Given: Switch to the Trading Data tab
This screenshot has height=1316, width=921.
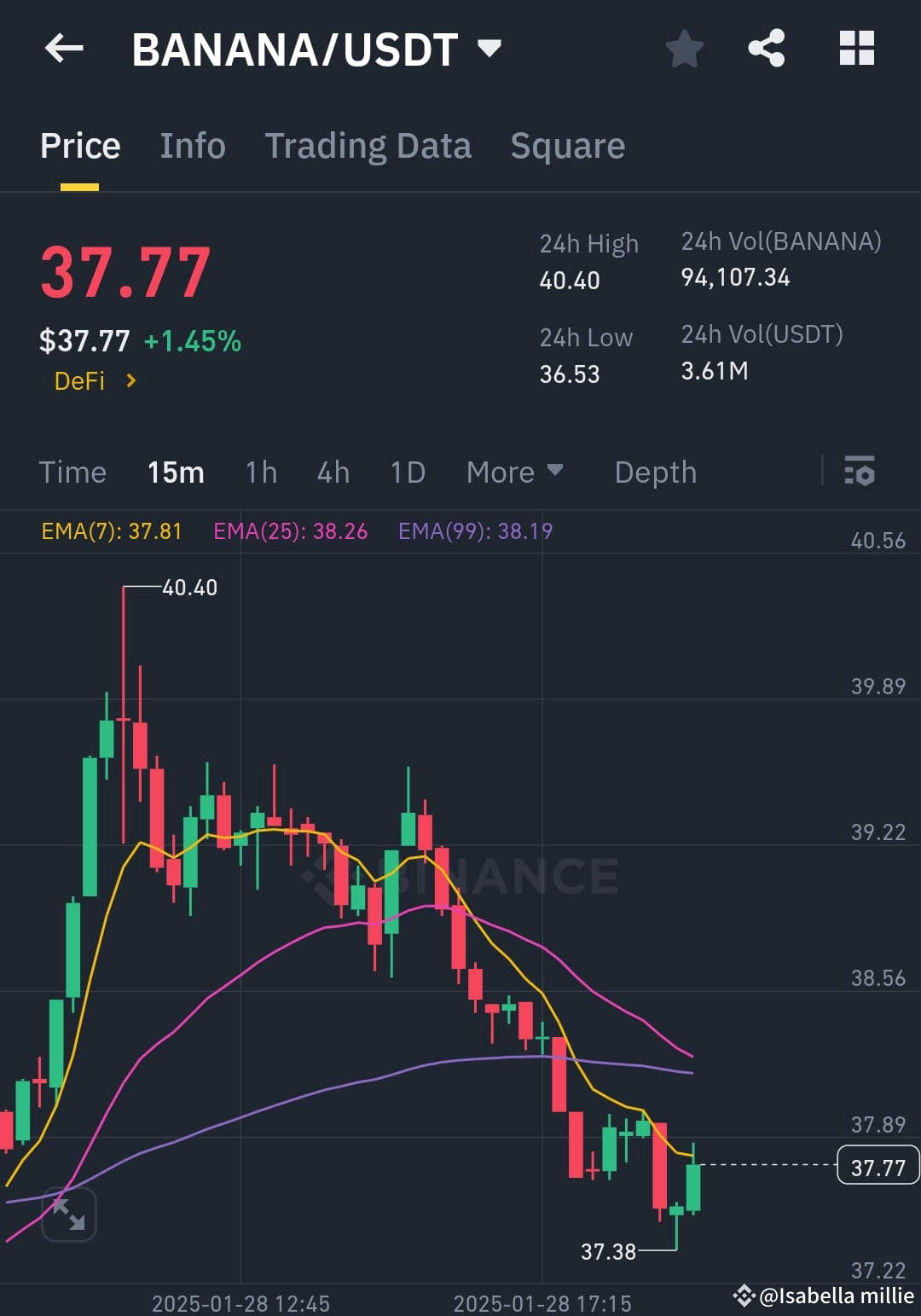Looking at the screenshot, I should 368,145.
